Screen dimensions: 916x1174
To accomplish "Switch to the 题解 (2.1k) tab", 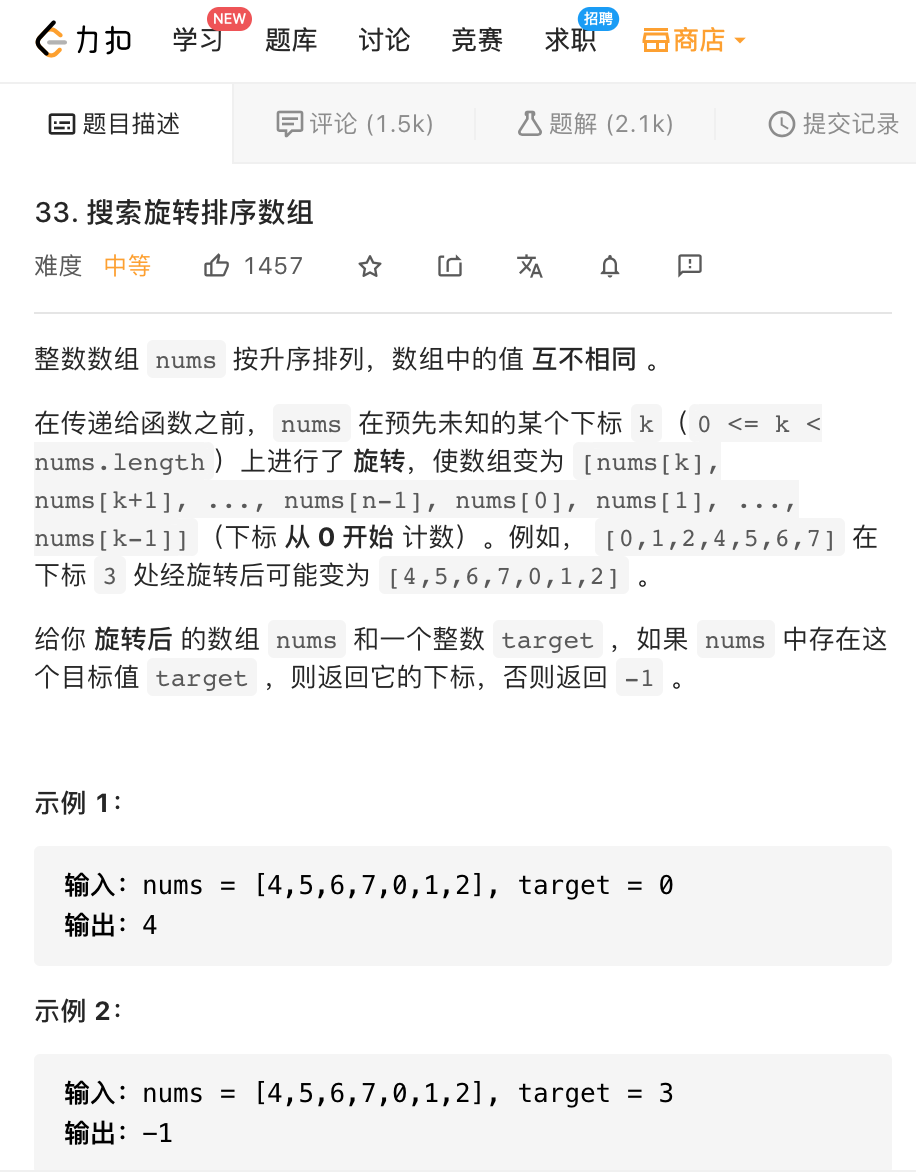I will tap(595, 124).
